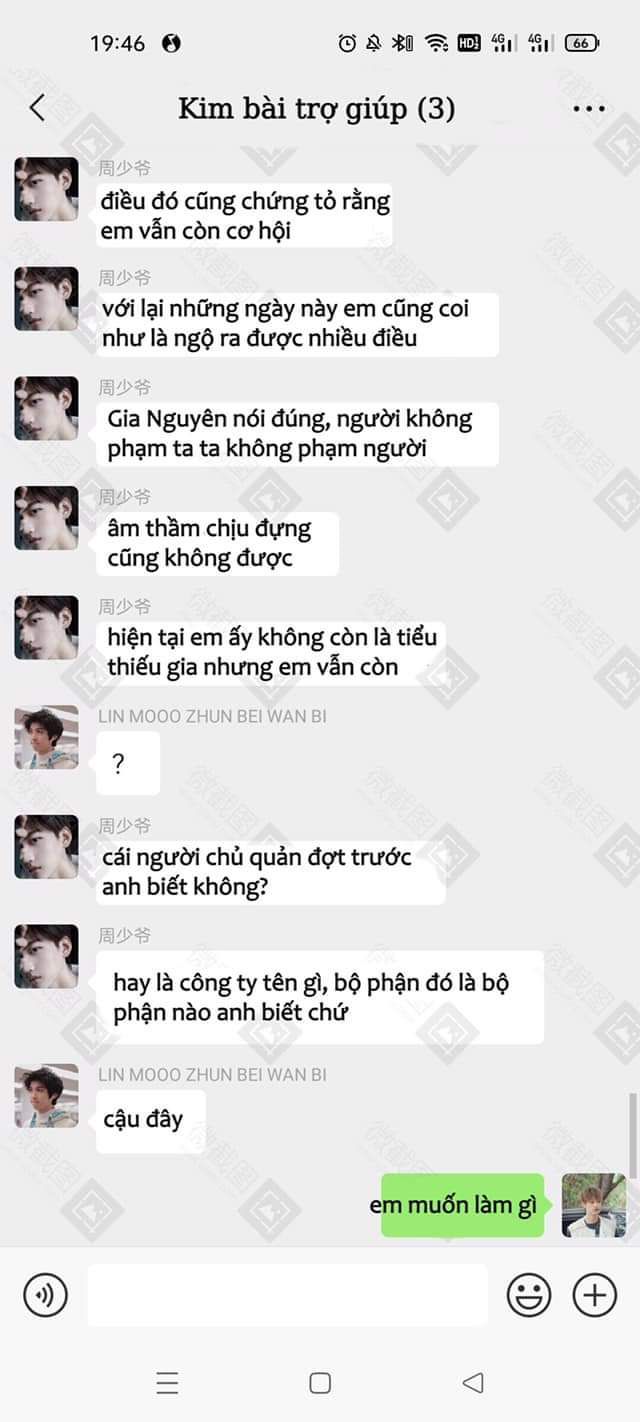The height and width of the screenshot is (1422, 640).
Task: Open the plus attachment menu
Action: pos(594,1296)
